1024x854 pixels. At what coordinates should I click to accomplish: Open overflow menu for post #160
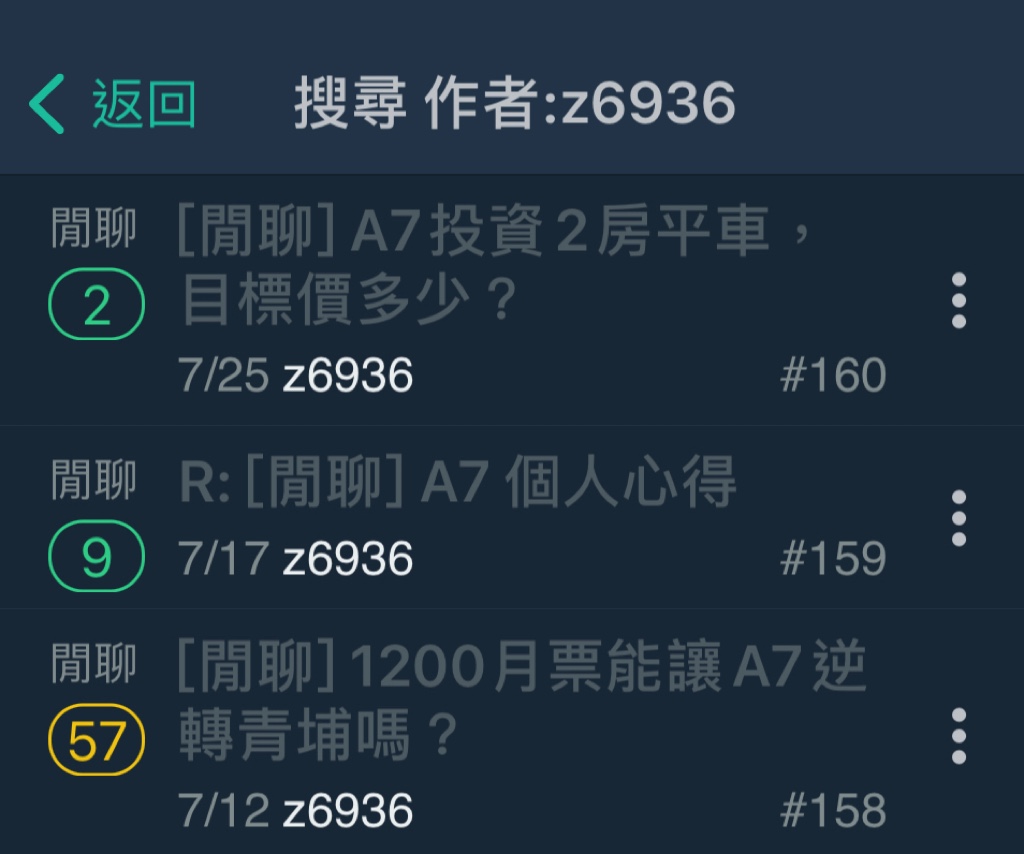pyautogui.click(x=958, y=300)
